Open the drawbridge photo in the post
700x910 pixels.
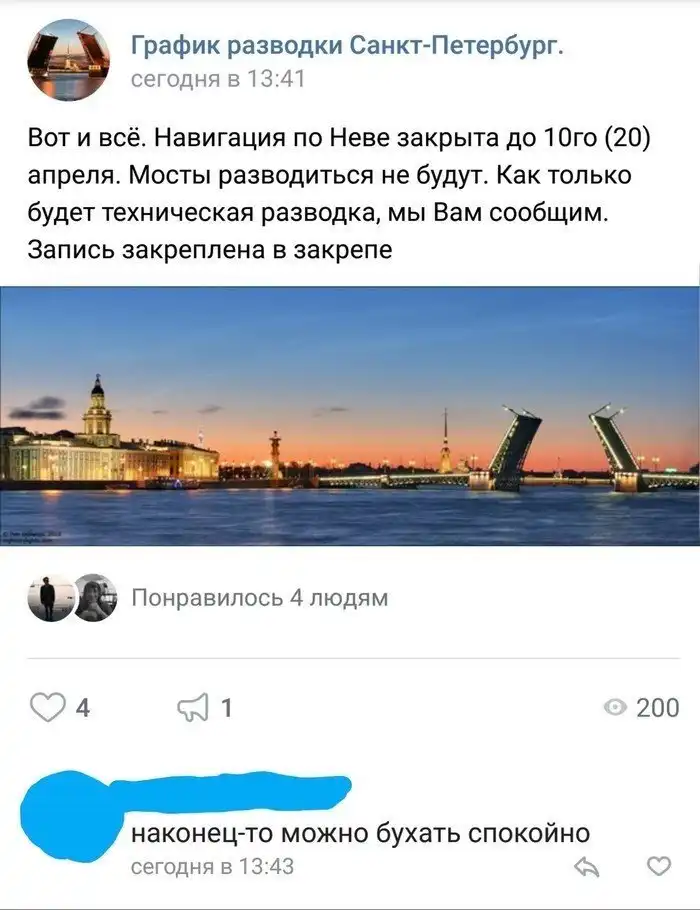click(x=350, y=417)
